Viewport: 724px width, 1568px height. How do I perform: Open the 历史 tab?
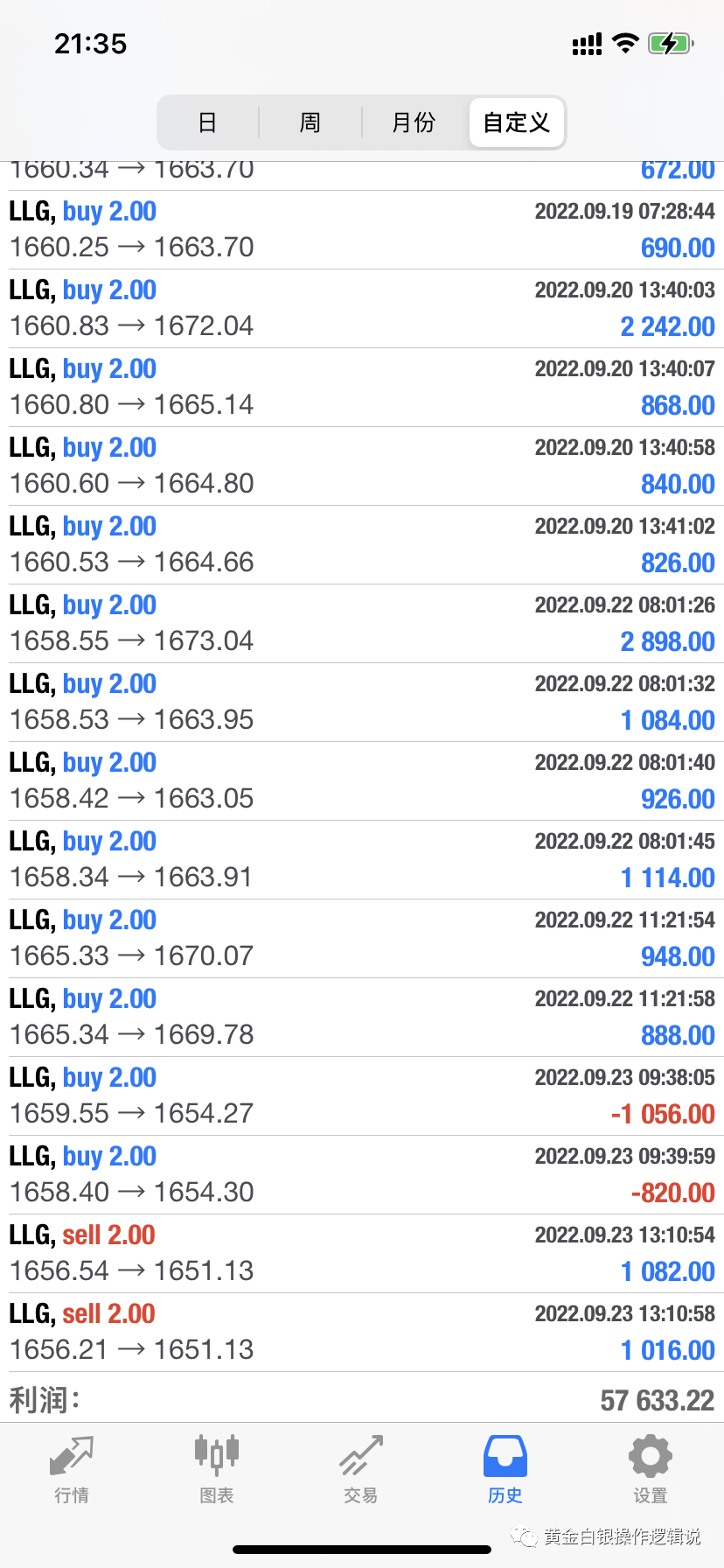click(505, 1470)
